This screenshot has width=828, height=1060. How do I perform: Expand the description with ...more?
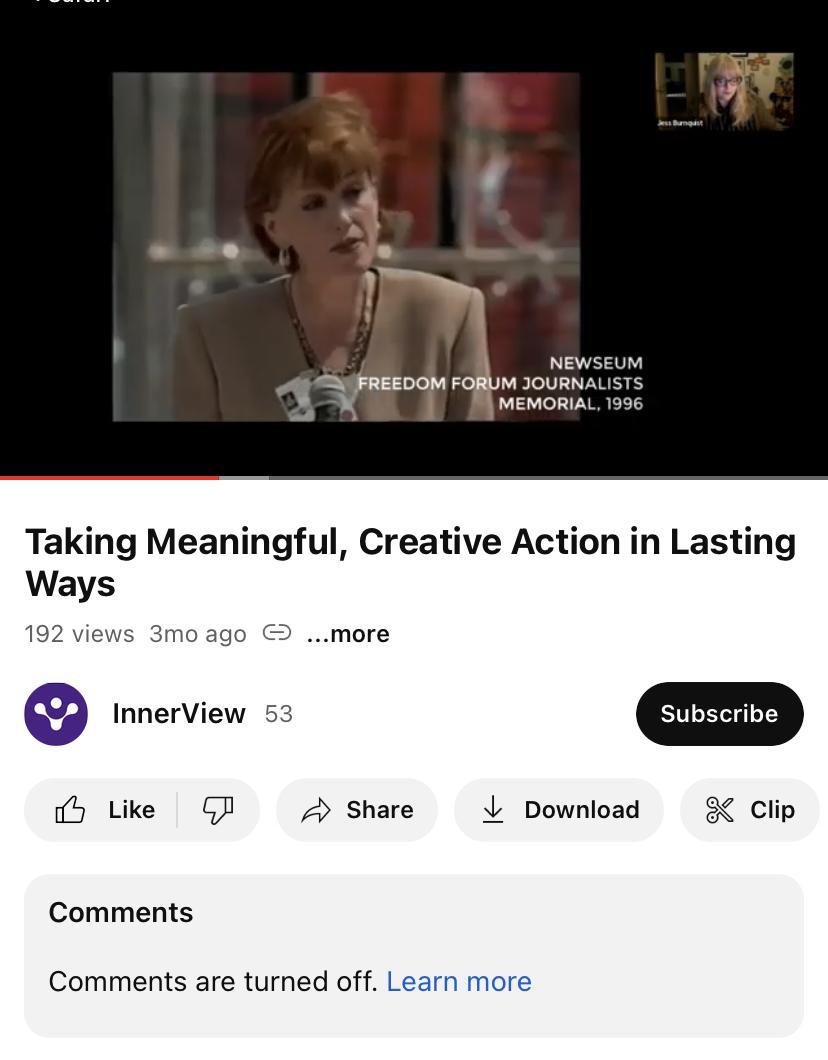[348, 634]
